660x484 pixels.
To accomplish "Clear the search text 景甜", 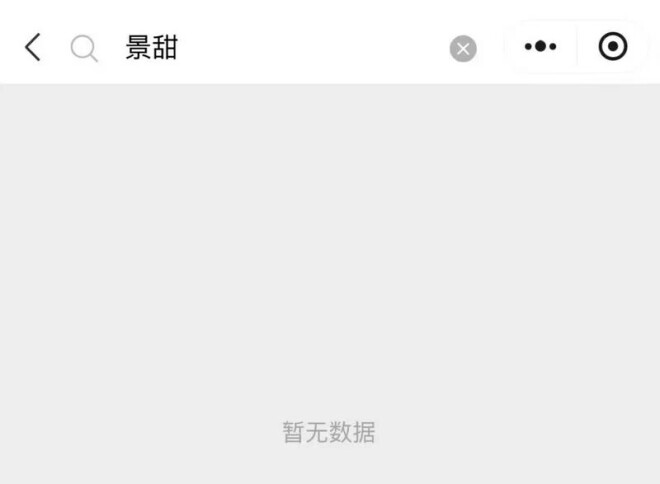I will pyautogui.click(x=463, y=49).
